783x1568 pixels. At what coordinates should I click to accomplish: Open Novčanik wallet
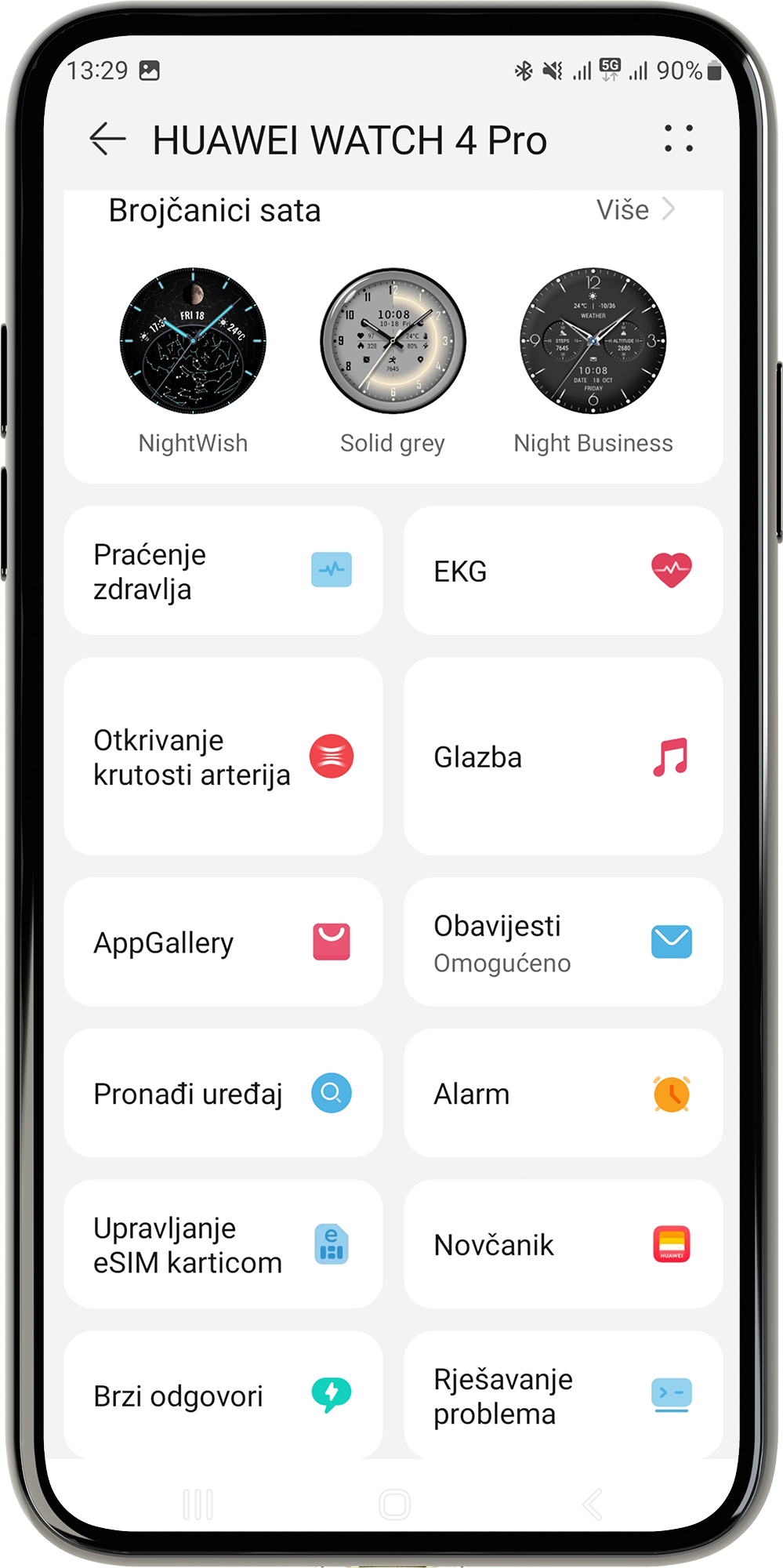[563, 1245]
